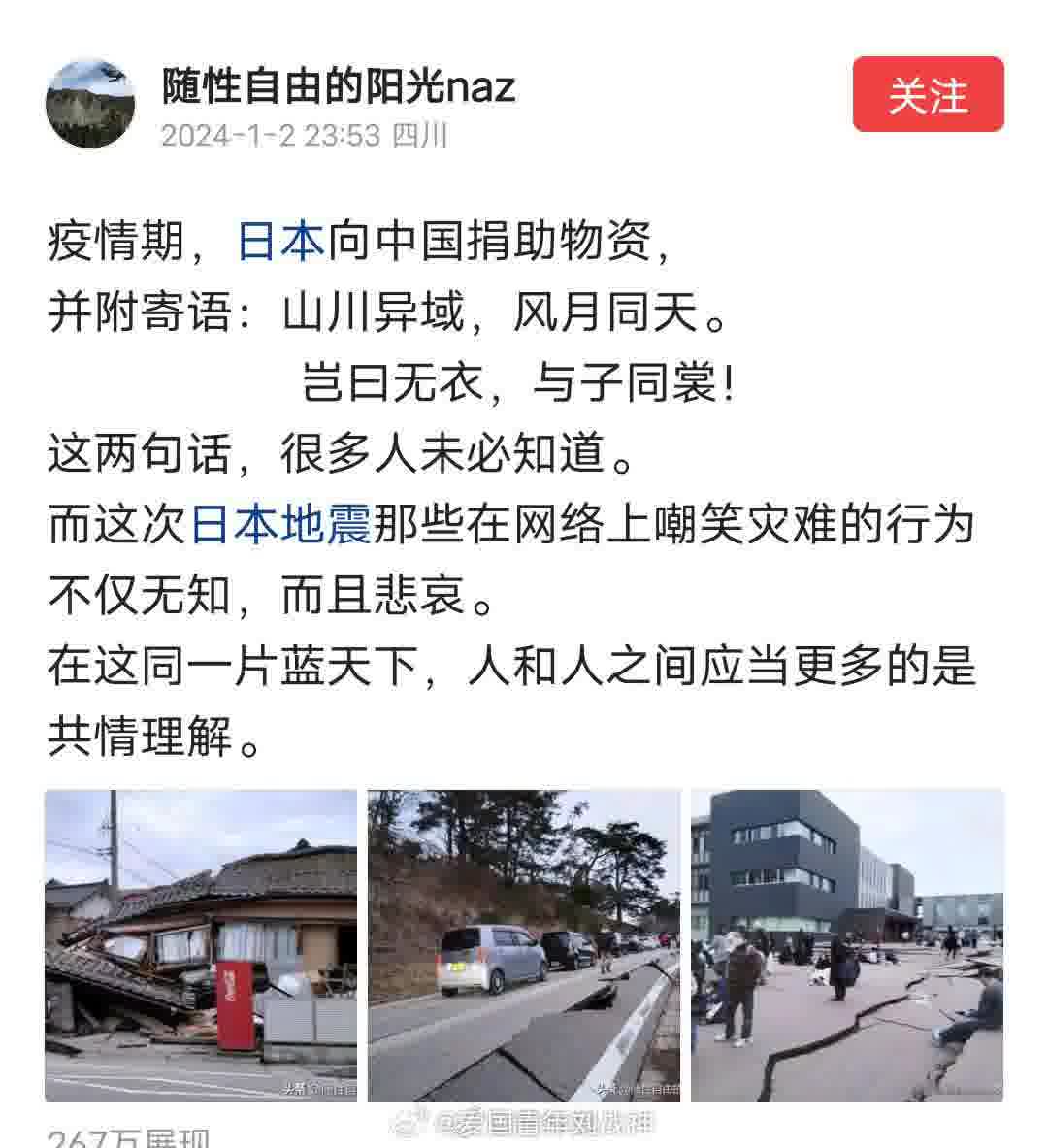Follow the user 随性自由的阳光naz
Image resolution: width=1048 pixels, height=1148 pixels.
[928, 94]
